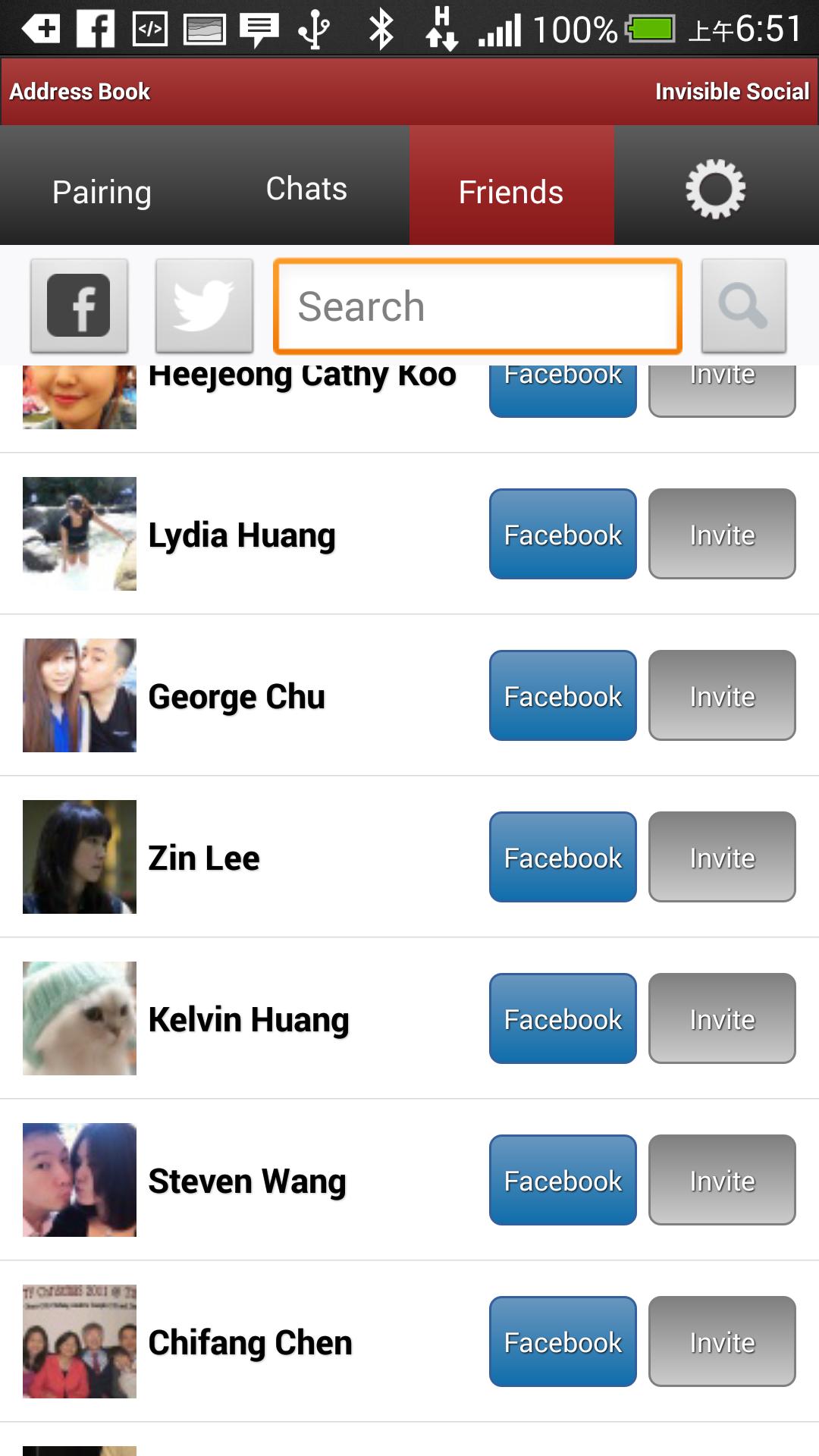Invite Kelvin Huang
Image resolution: width=819 pixels, height=1456 pixels.
click(x=722, y=1018)
